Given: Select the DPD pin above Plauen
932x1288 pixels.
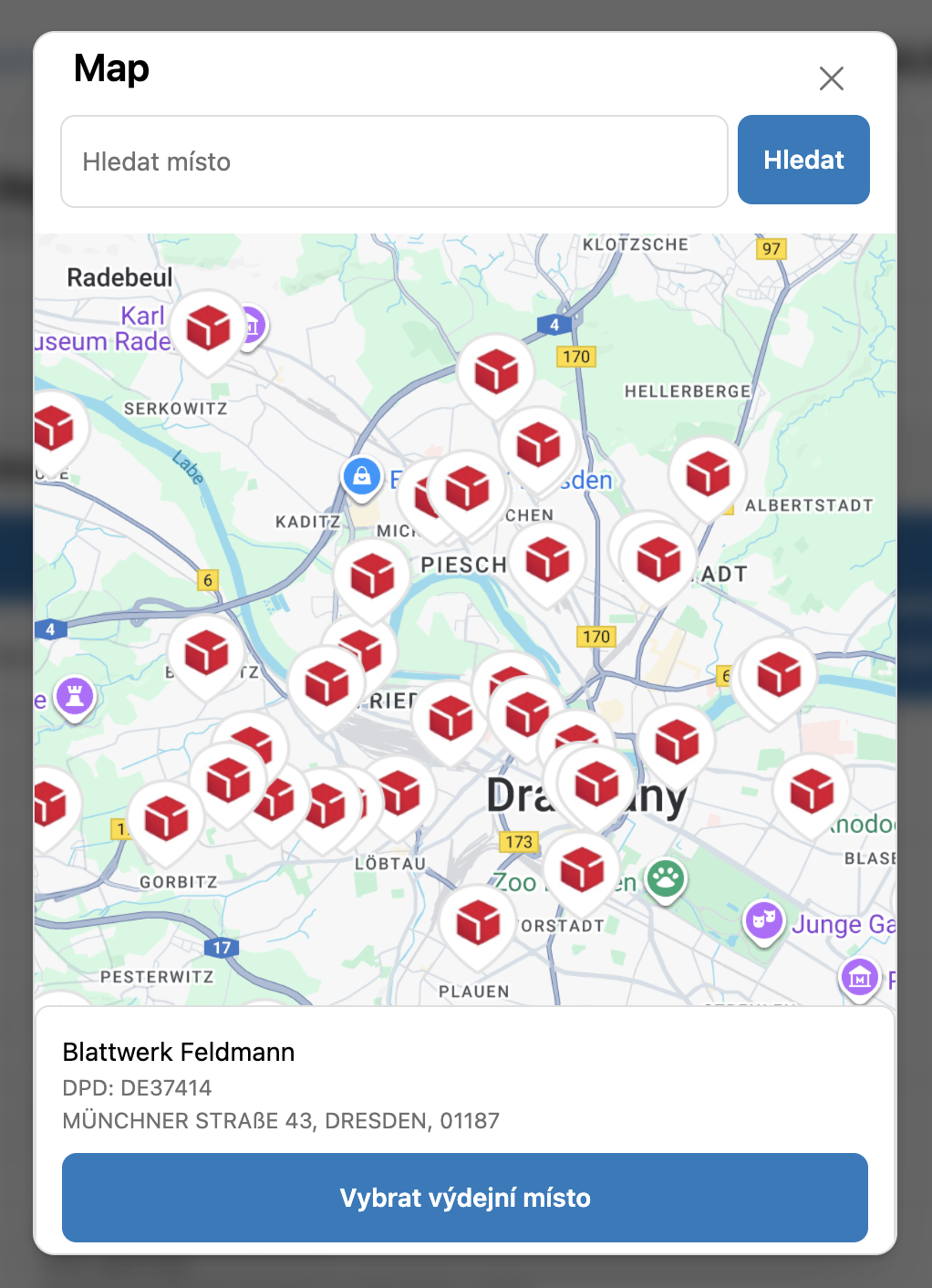Looking at the screenshot, I should (x=478, y=921).
